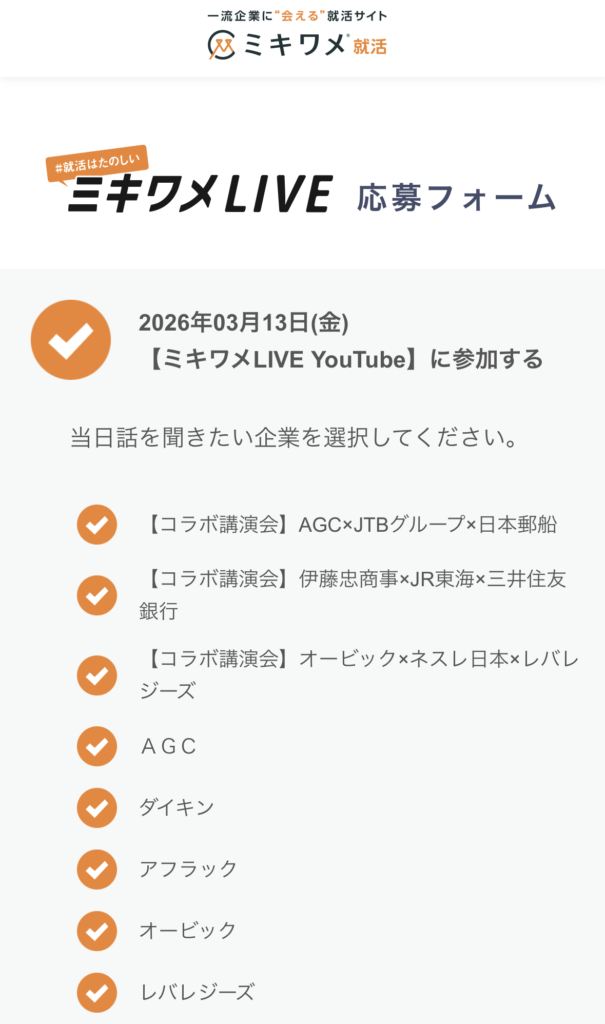Image resolution: width=605 pixels, height=1024 pixels.
Task: Uncheck アフラック in the company list
Action: tap(97, 869)
